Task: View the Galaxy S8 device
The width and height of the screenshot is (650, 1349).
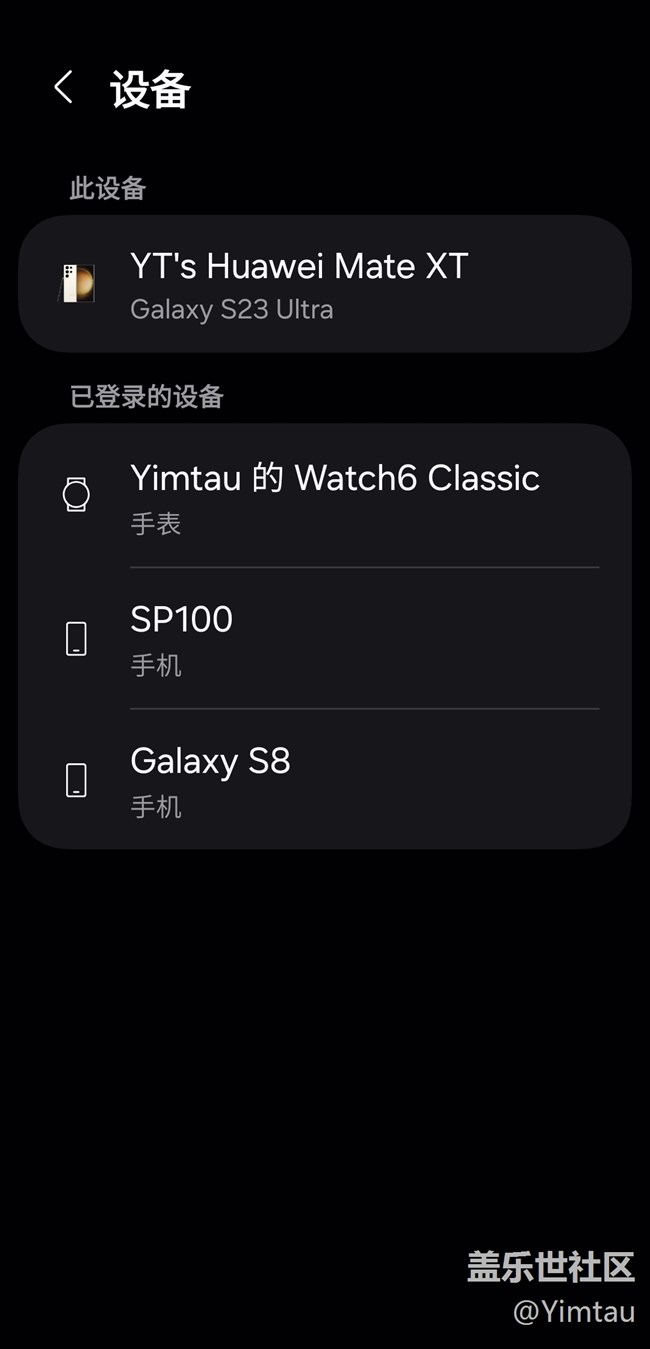Action: [x=324, y=779]
